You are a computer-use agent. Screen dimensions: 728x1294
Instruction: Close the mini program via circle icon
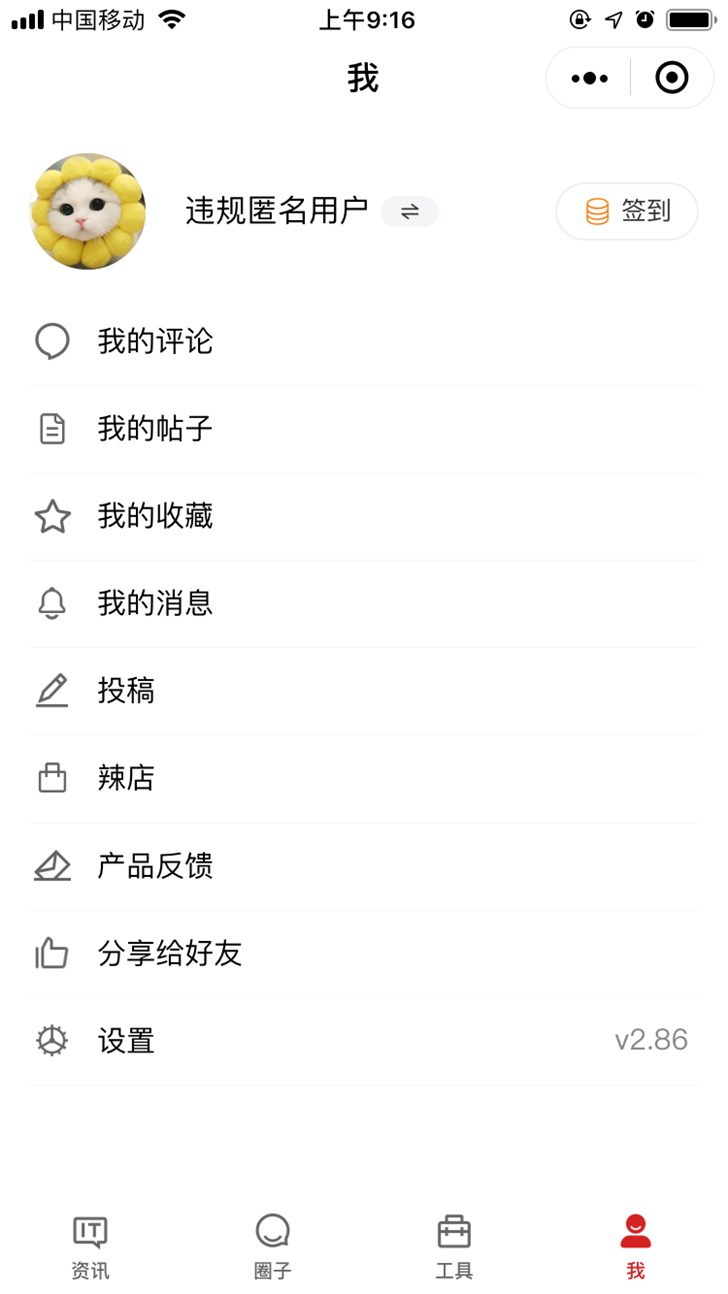pos(671,78)
